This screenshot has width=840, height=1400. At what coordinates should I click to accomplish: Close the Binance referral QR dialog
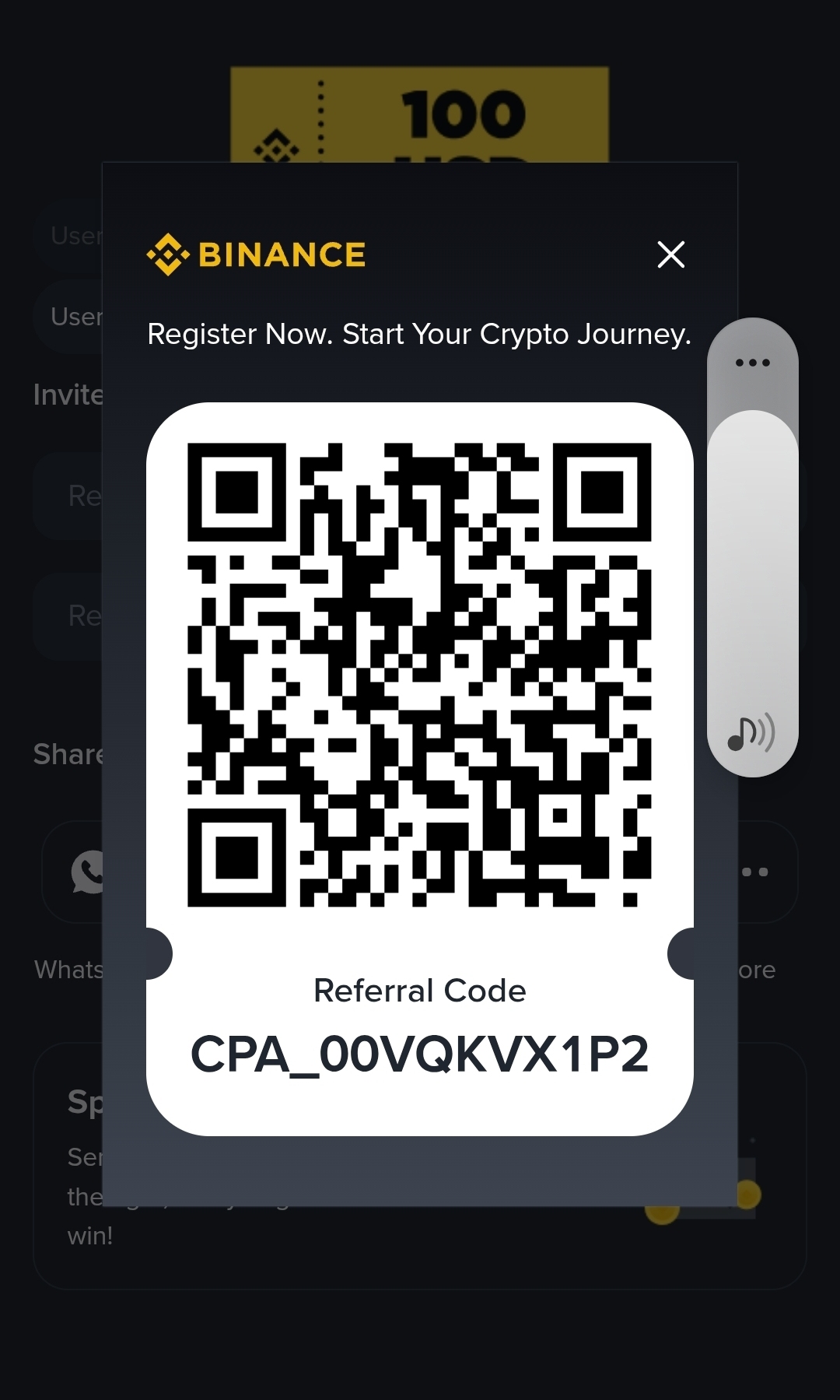tap(670, 254)
